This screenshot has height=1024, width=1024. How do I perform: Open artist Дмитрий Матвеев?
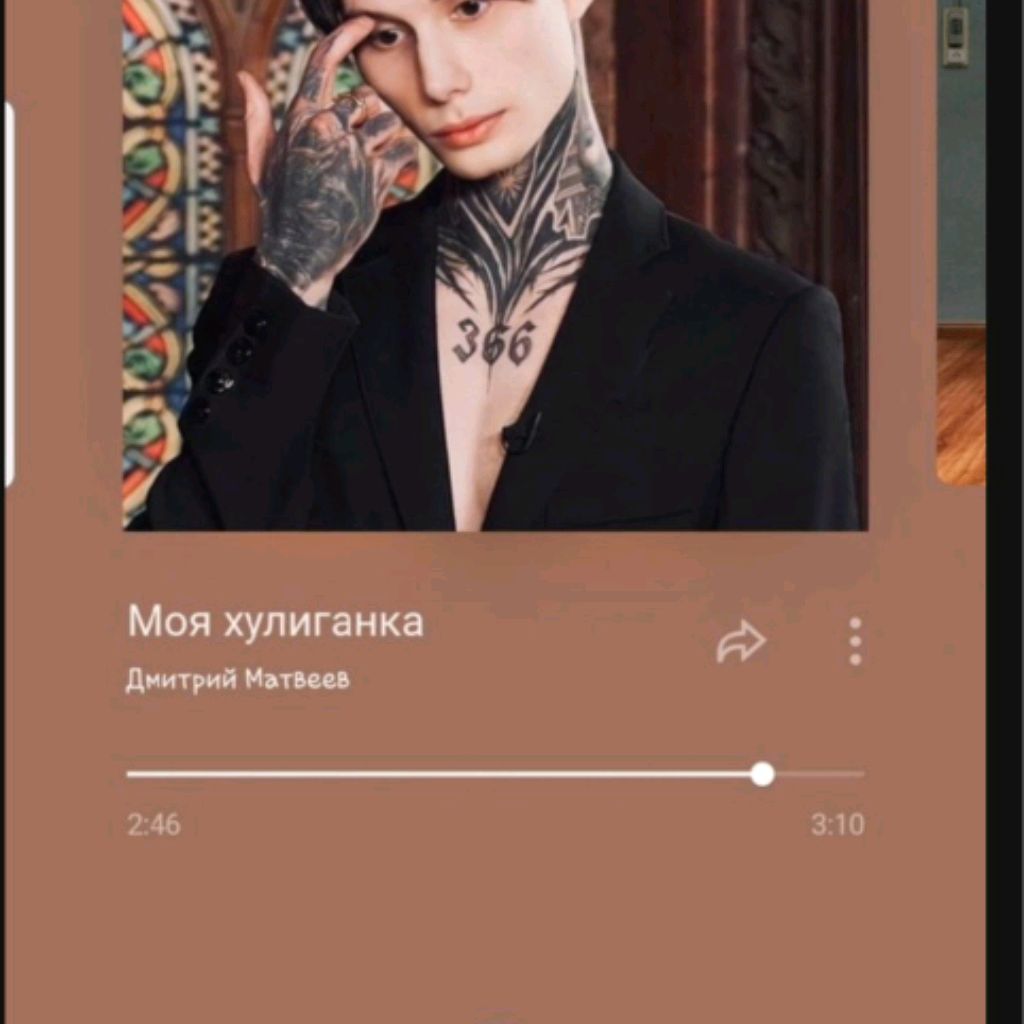(238, 680)
